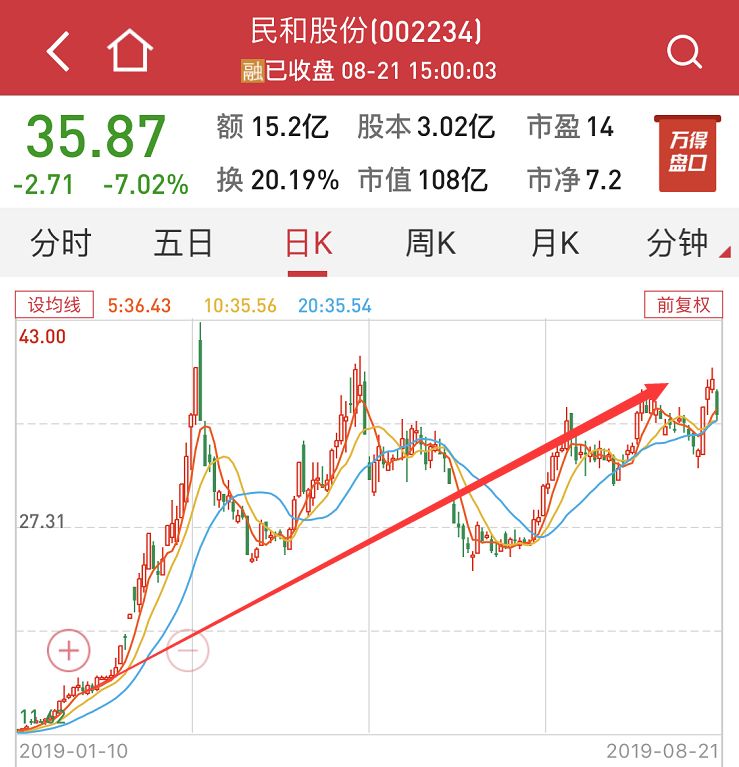Switch to the 周K tab
The height and width of the screenshot is (767, 739).
point(430,243)
